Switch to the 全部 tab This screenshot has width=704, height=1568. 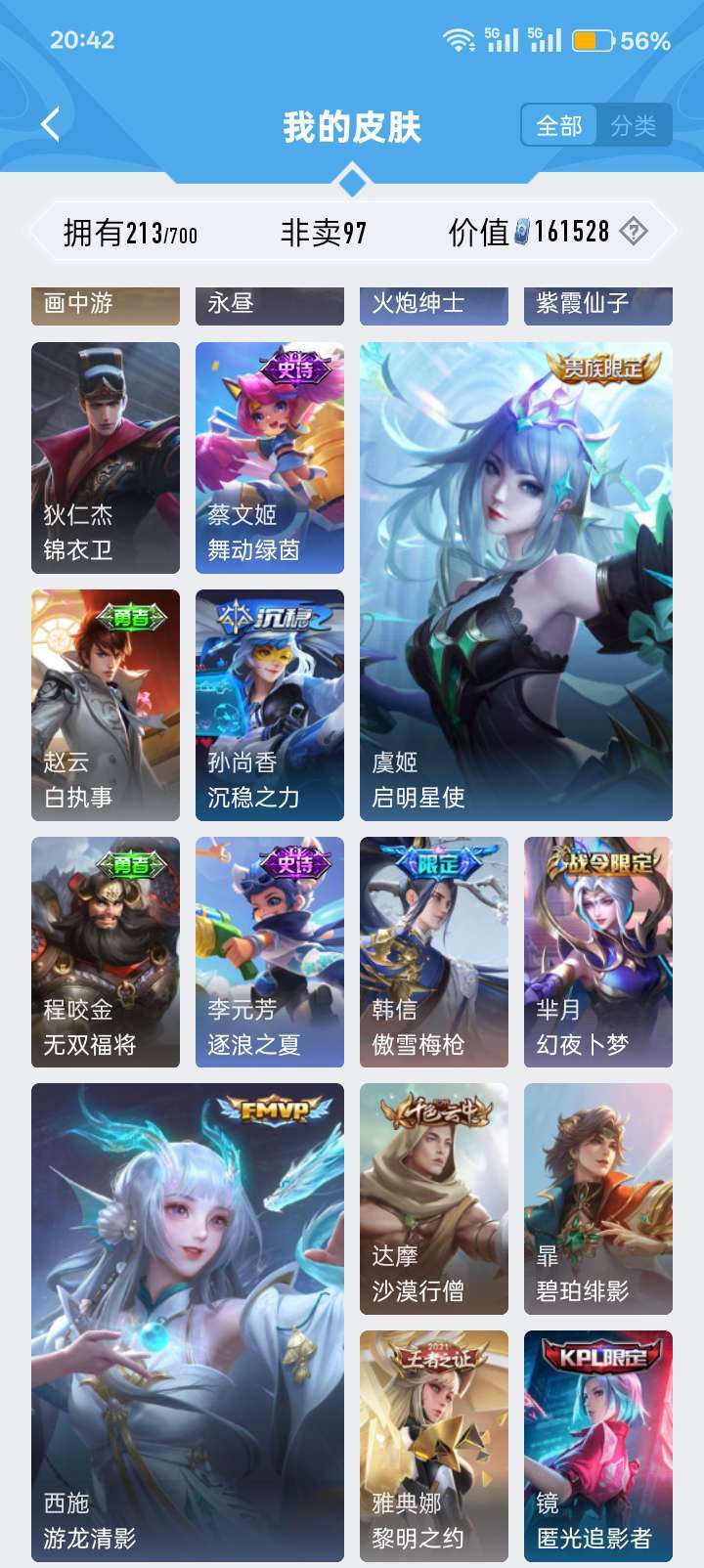click(x=559, y=125)
